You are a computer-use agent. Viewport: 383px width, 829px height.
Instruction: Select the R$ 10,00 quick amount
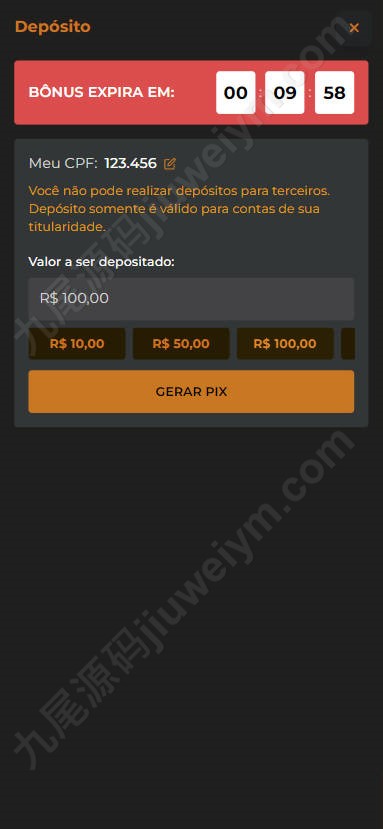click(x=77, y=344)
